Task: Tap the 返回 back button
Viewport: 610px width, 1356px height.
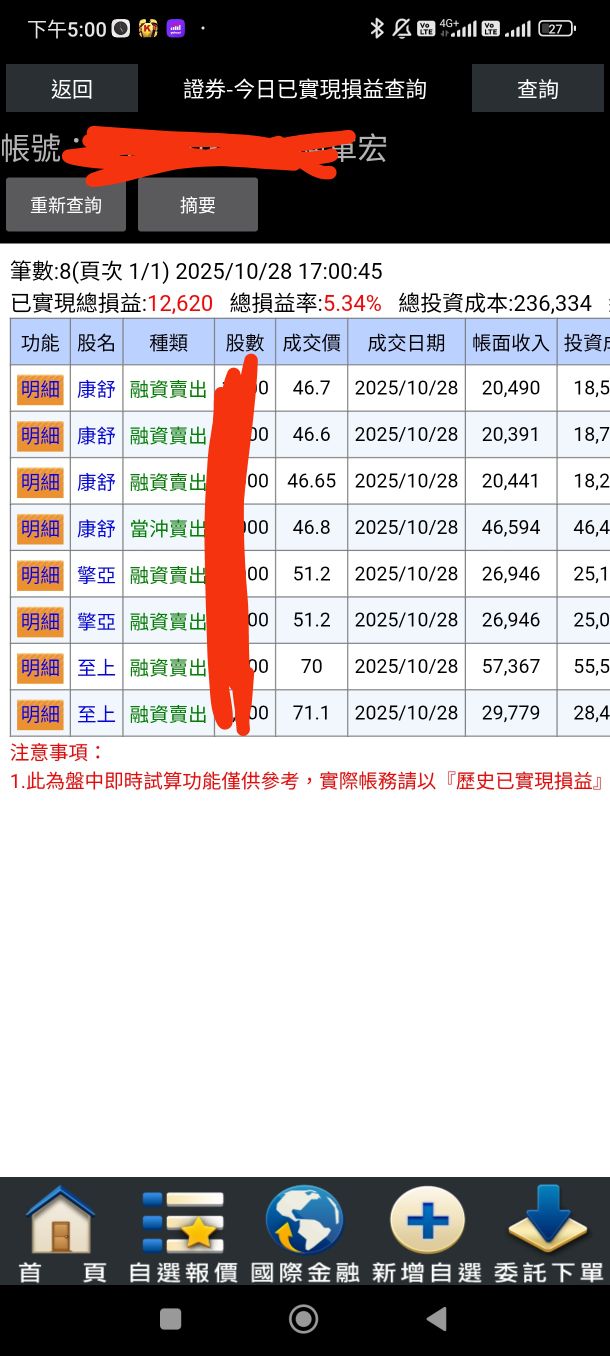Action: click(71, 89)
